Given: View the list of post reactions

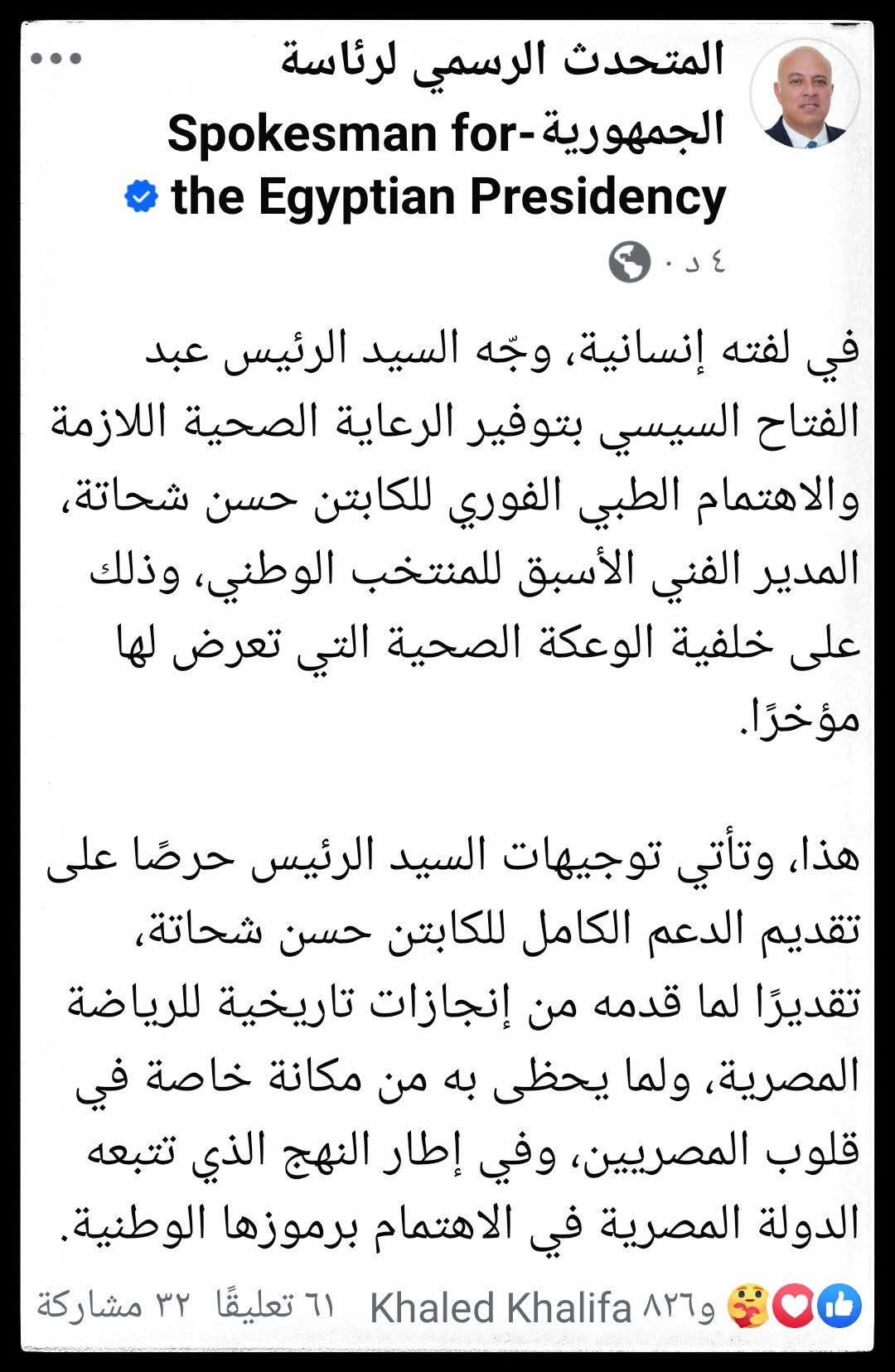Looking at the screenshot, I should tap(794, 1307).
